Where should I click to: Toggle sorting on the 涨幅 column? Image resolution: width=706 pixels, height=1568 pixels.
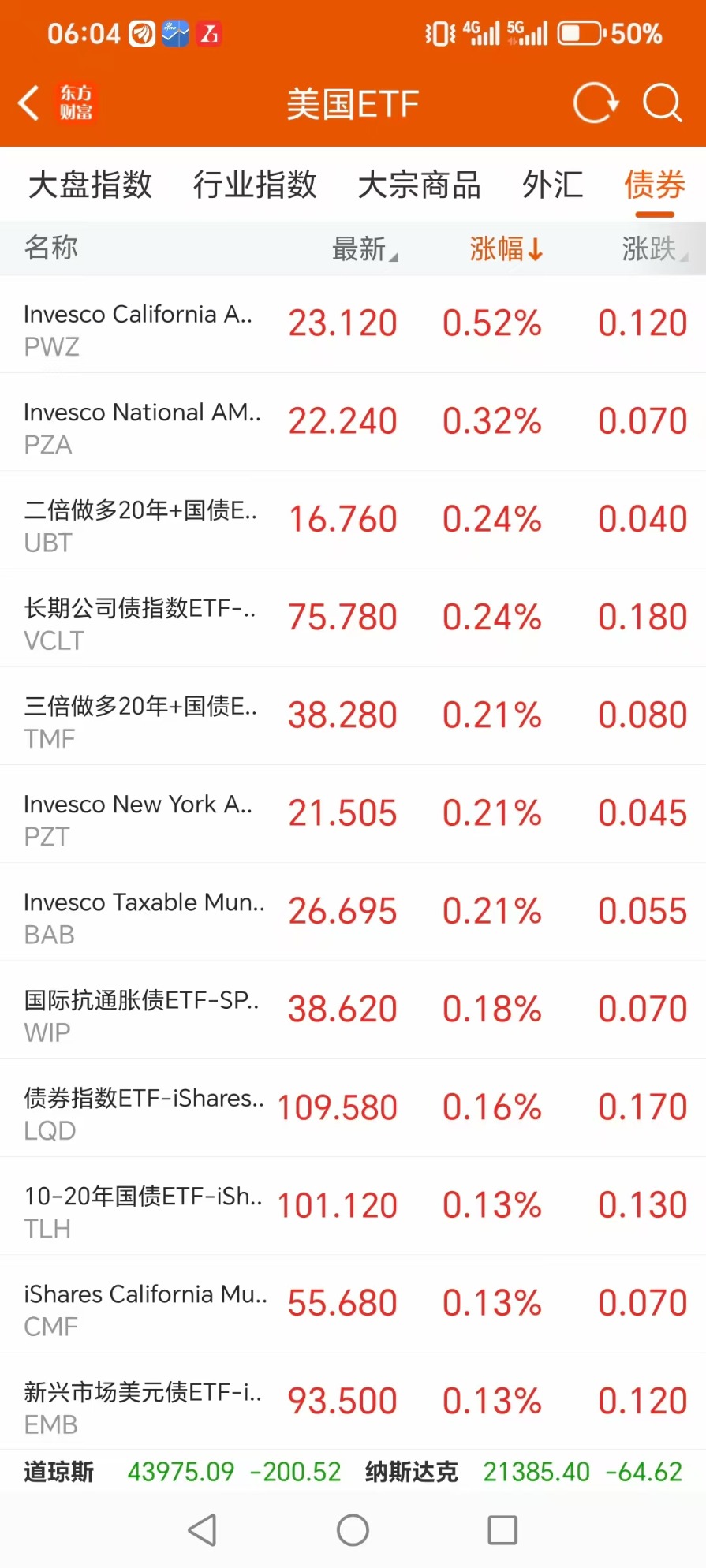coord(506,249)
